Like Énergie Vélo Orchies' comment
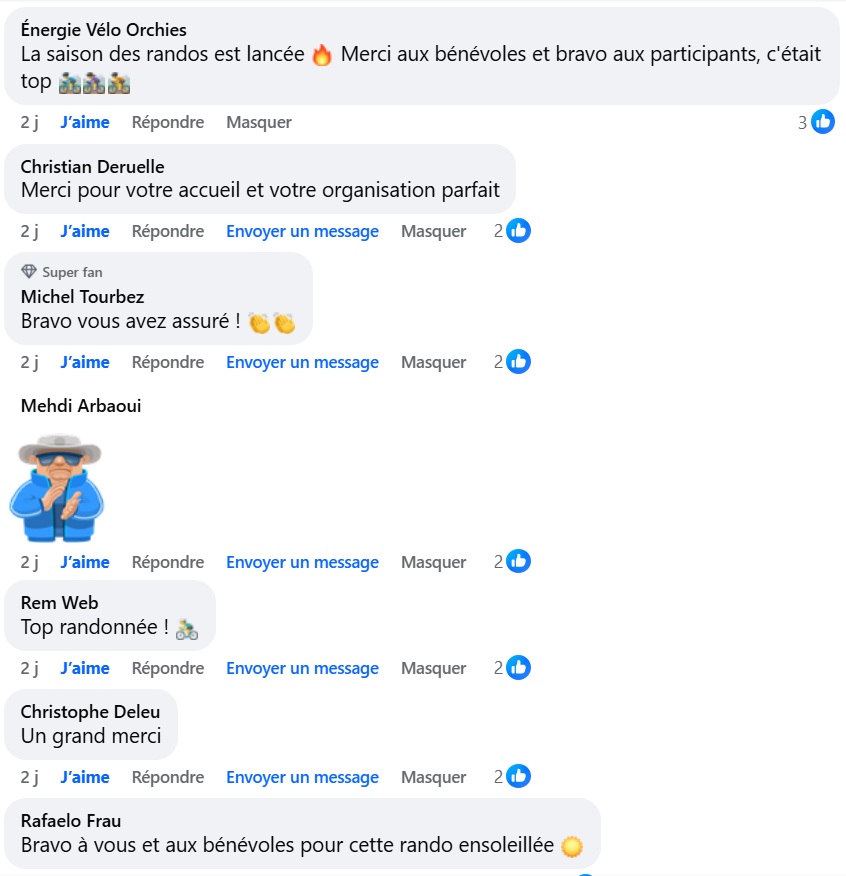Image resolution: width=846 pixels, height=876 pixels. pos(84,122)
